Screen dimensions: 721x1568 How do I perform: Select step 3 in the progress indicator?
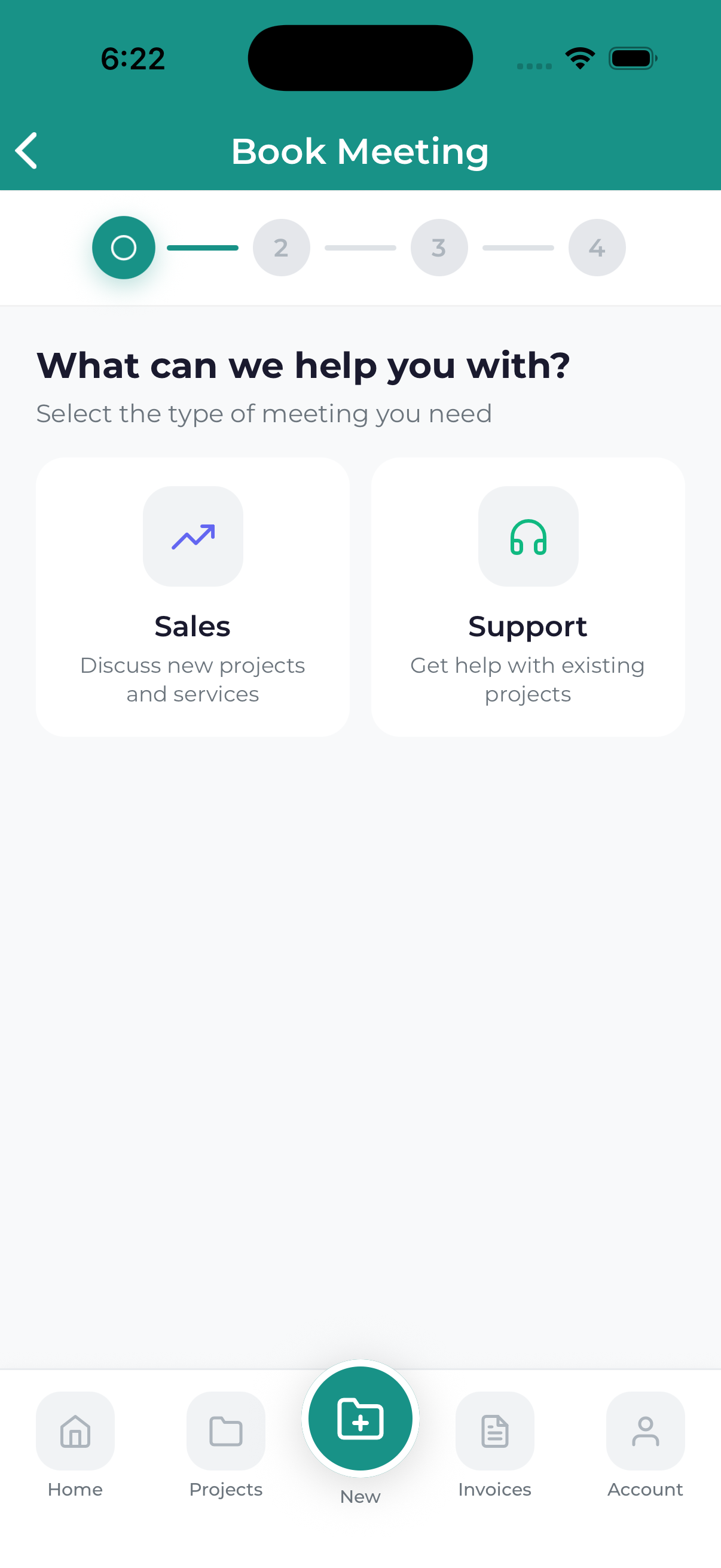click(439, 247)
